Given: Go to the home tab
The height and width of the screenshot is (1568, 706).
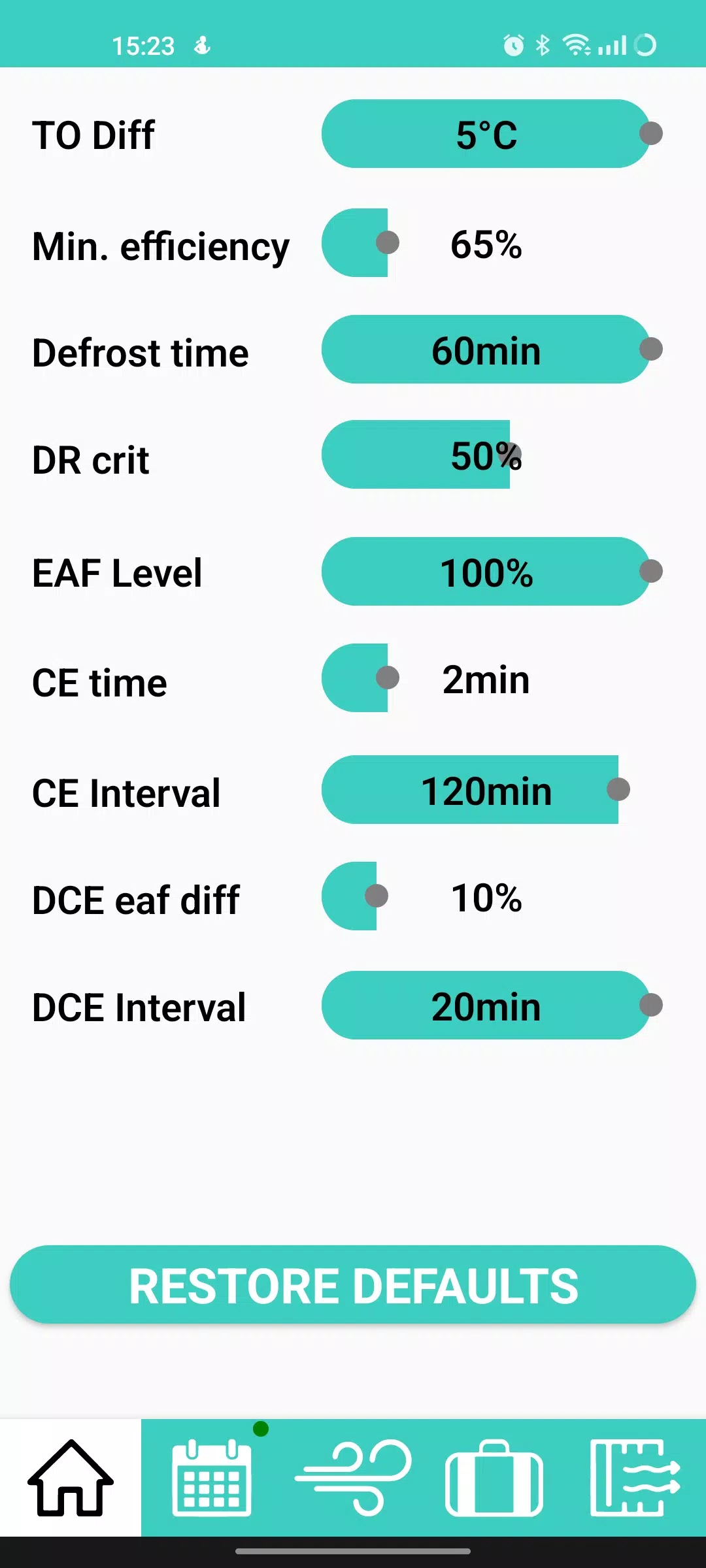Looking at the screenshot, I should (71, 1478).
